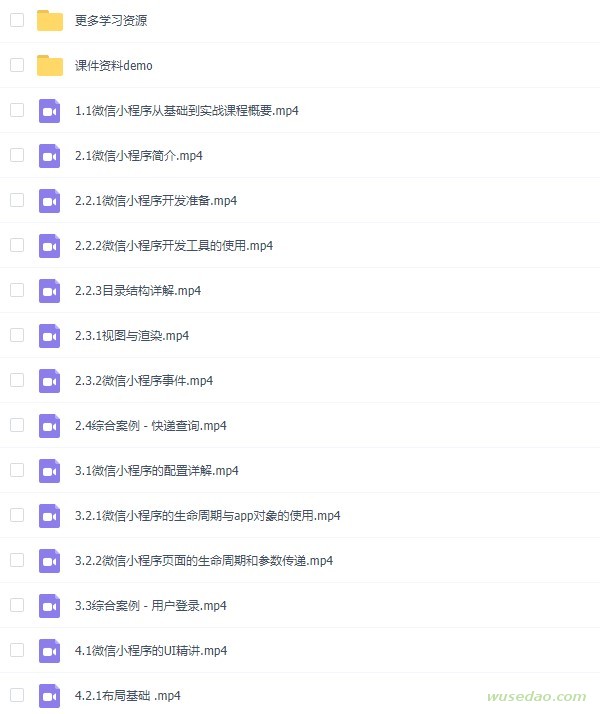
Task: Open the video 4.2.1布局基础 .mp4
Action: coord(127,695)
